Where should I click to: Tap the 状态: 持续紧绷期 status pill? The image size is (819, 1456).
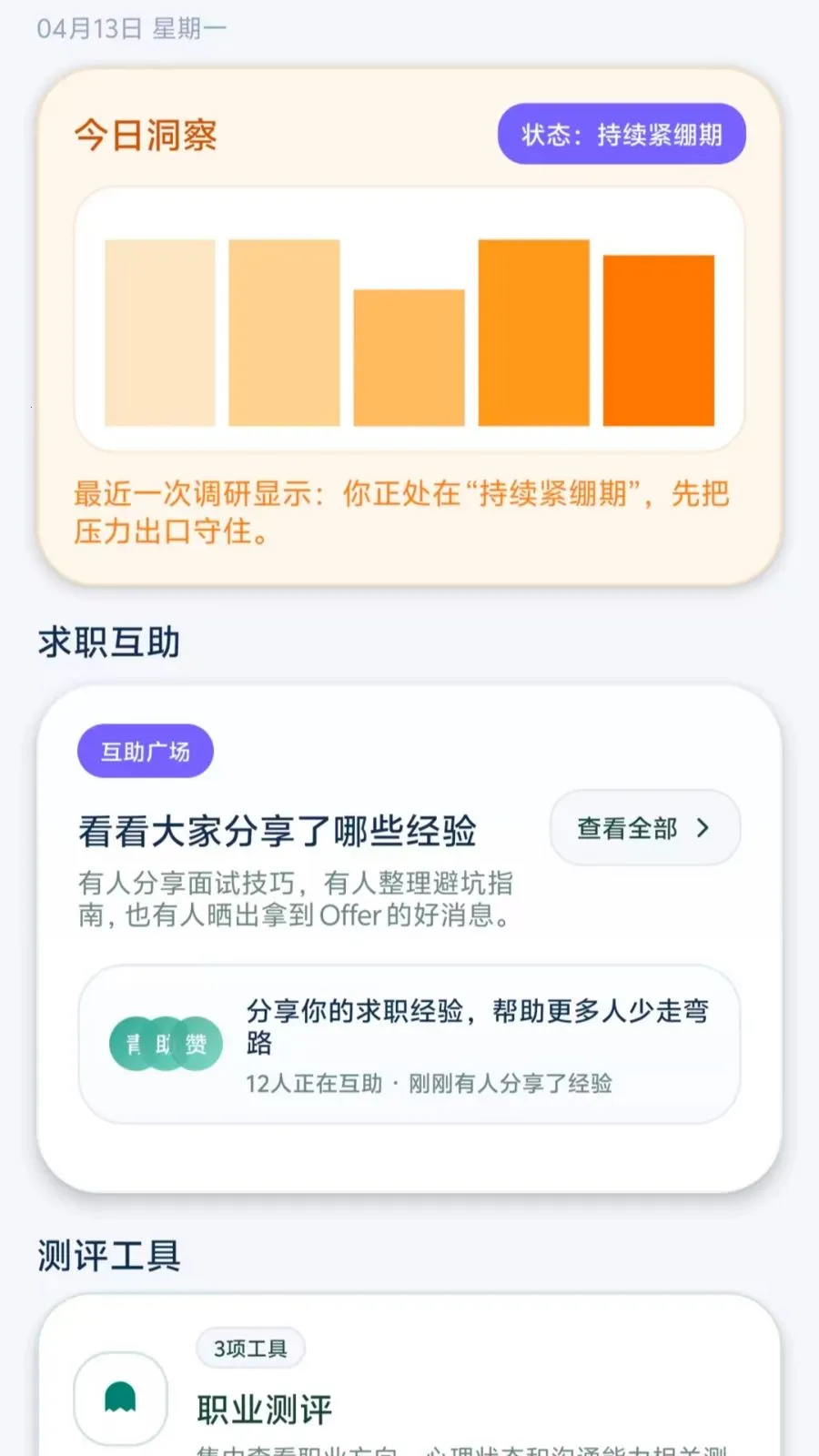point(622,133)
